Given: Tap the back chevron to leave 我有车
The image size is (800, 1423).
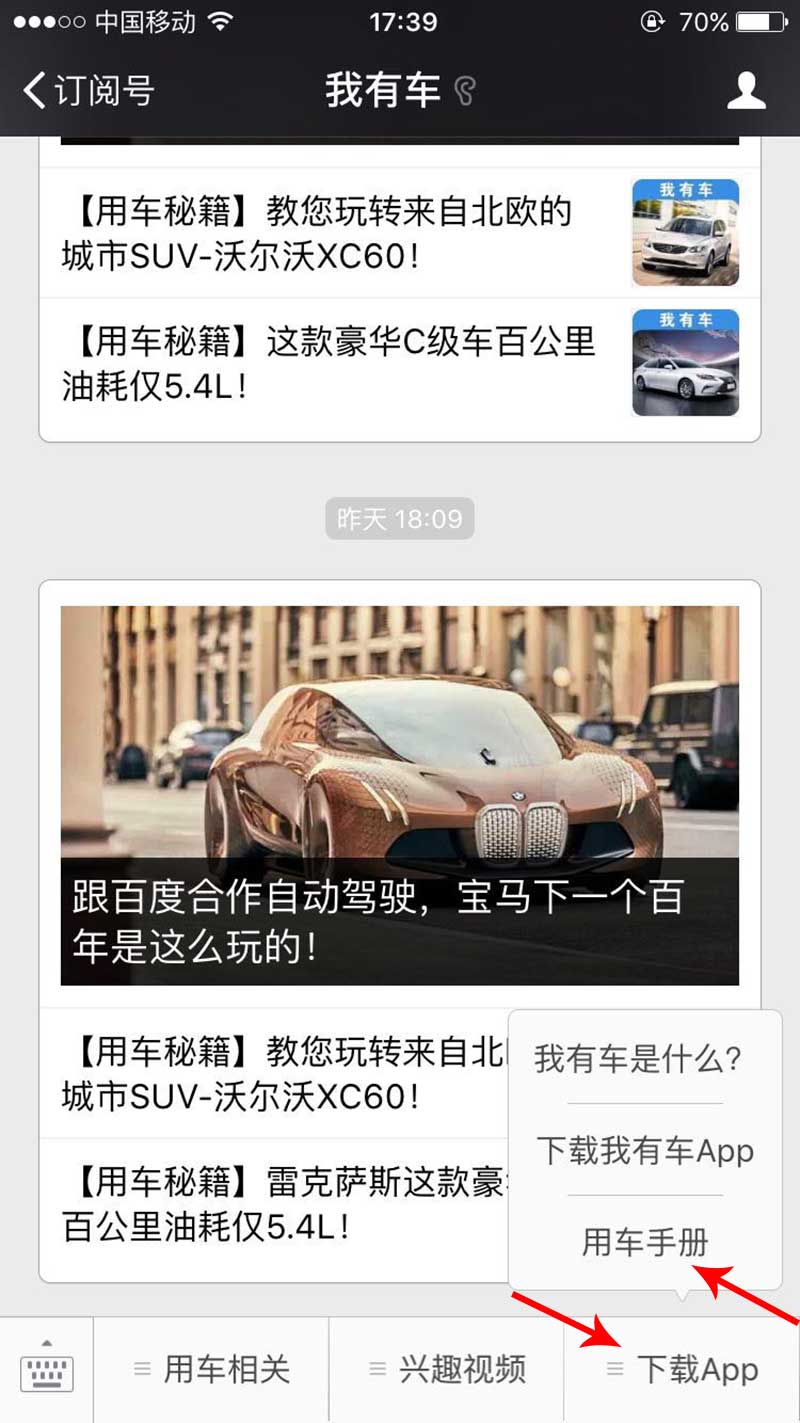Looking at the screenshot, I should point(32,90).
